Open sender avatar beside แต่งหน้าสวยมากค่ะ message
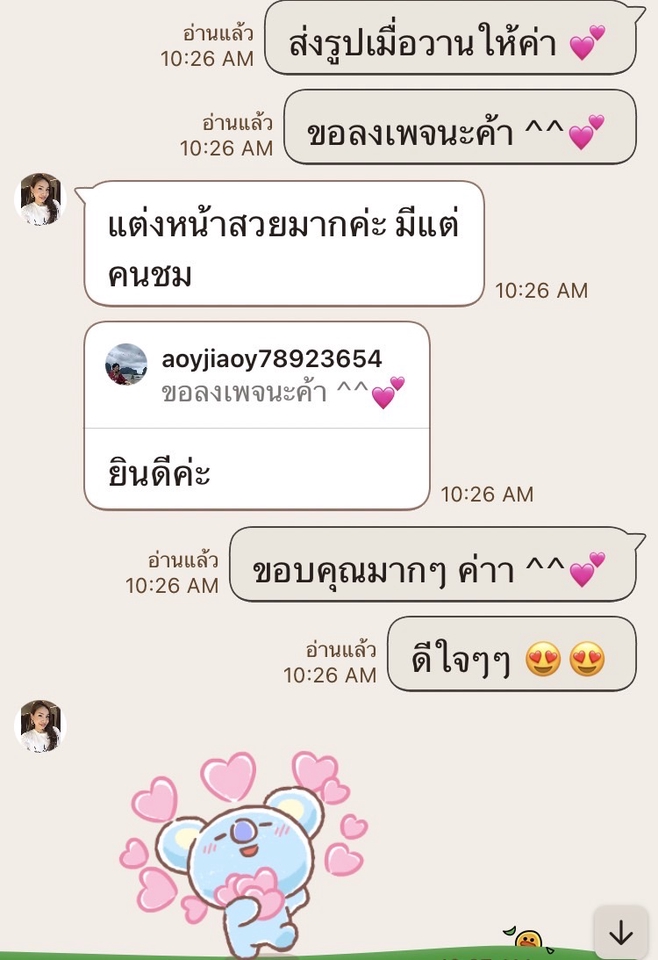658x960 pixels. tap(41, 199)
